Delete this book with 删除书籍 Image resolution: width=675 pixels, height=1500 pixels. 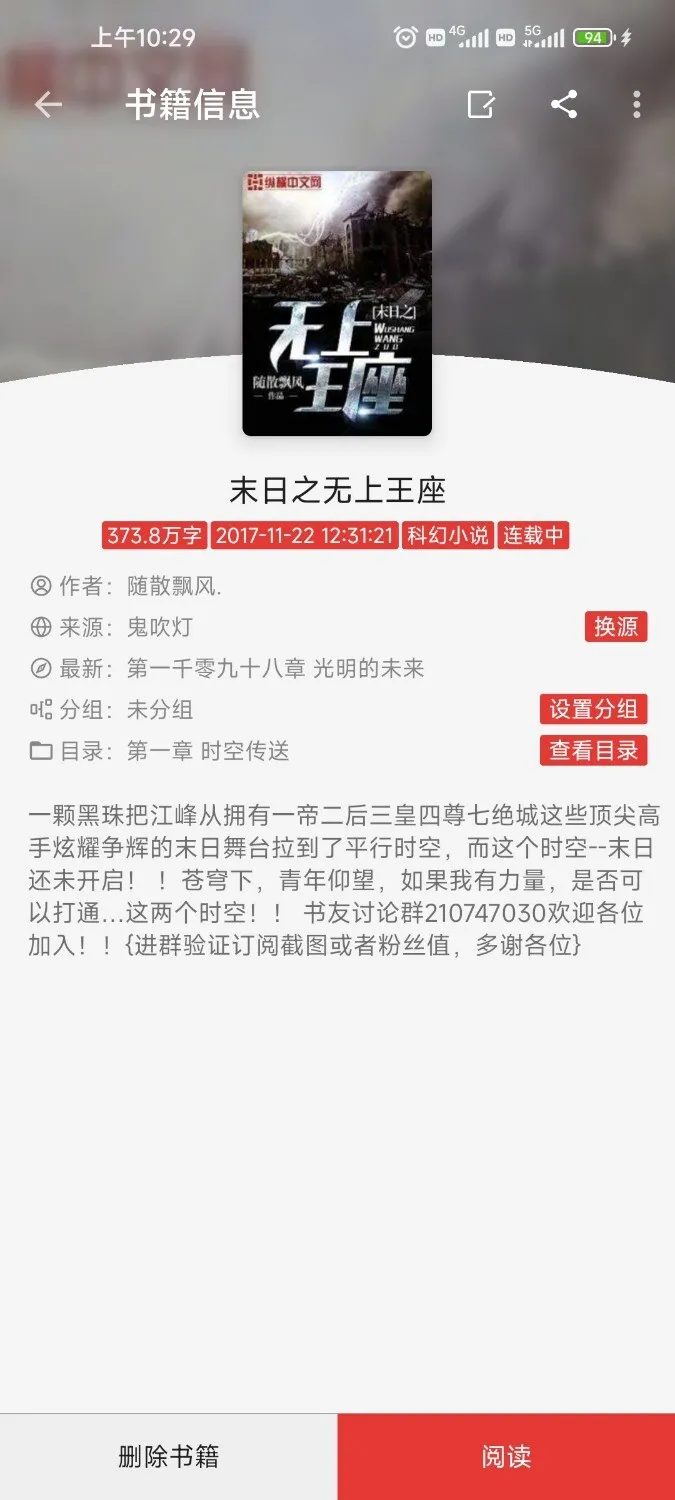point(168,1456)
